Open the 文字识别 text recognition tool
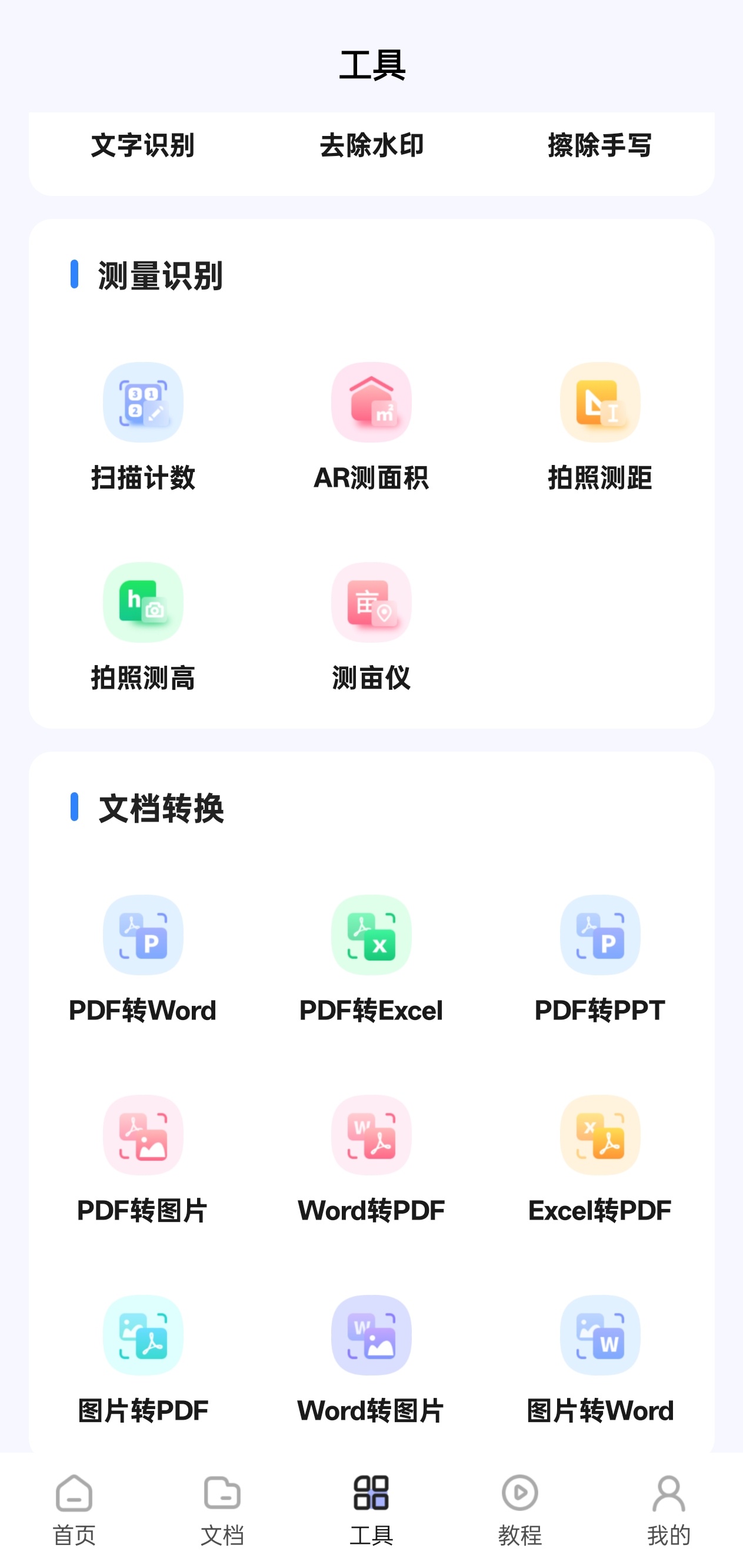This screenshot has height=1568, width=743. (x=142, y=145)
